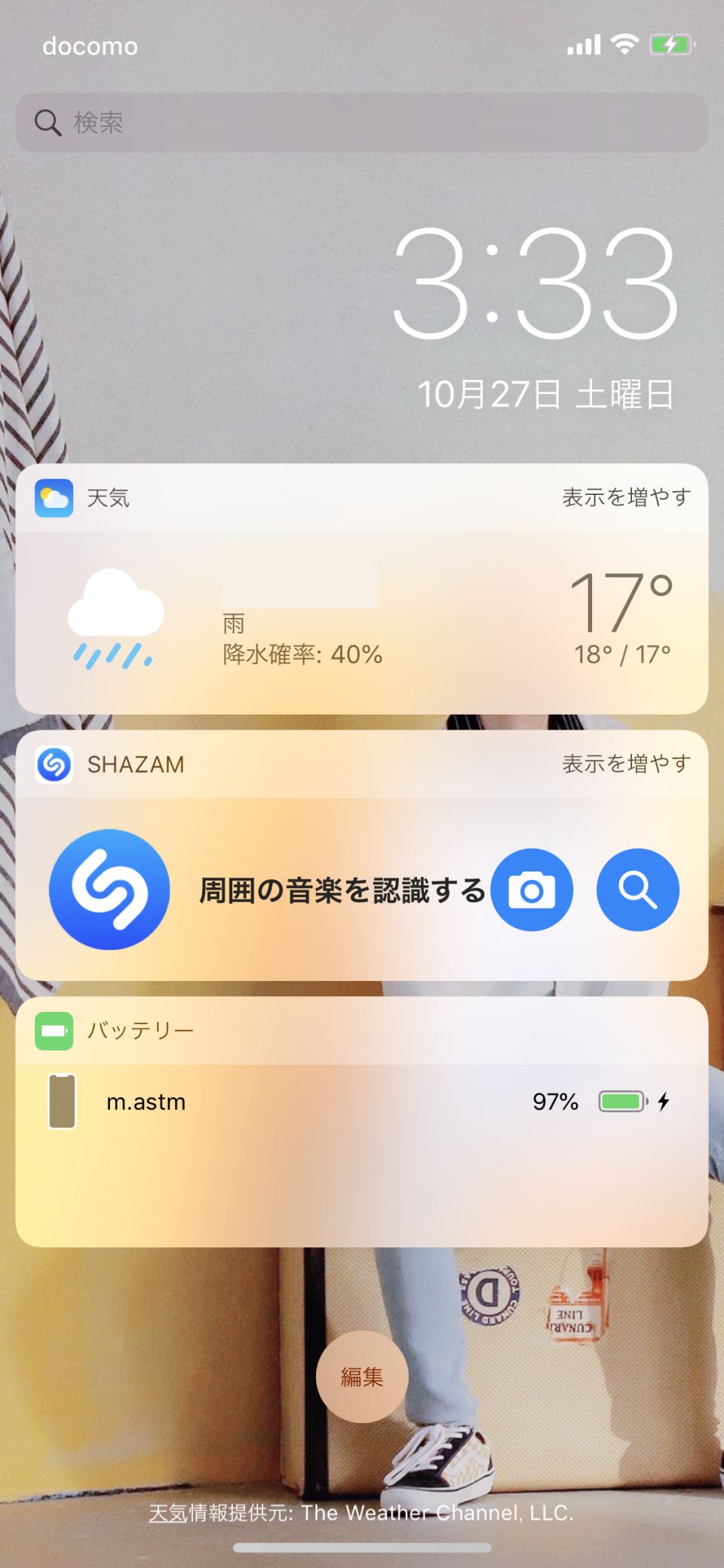
Task: Tap the 編集 button to edit widgets
Action: click(x=362, y=1377)
